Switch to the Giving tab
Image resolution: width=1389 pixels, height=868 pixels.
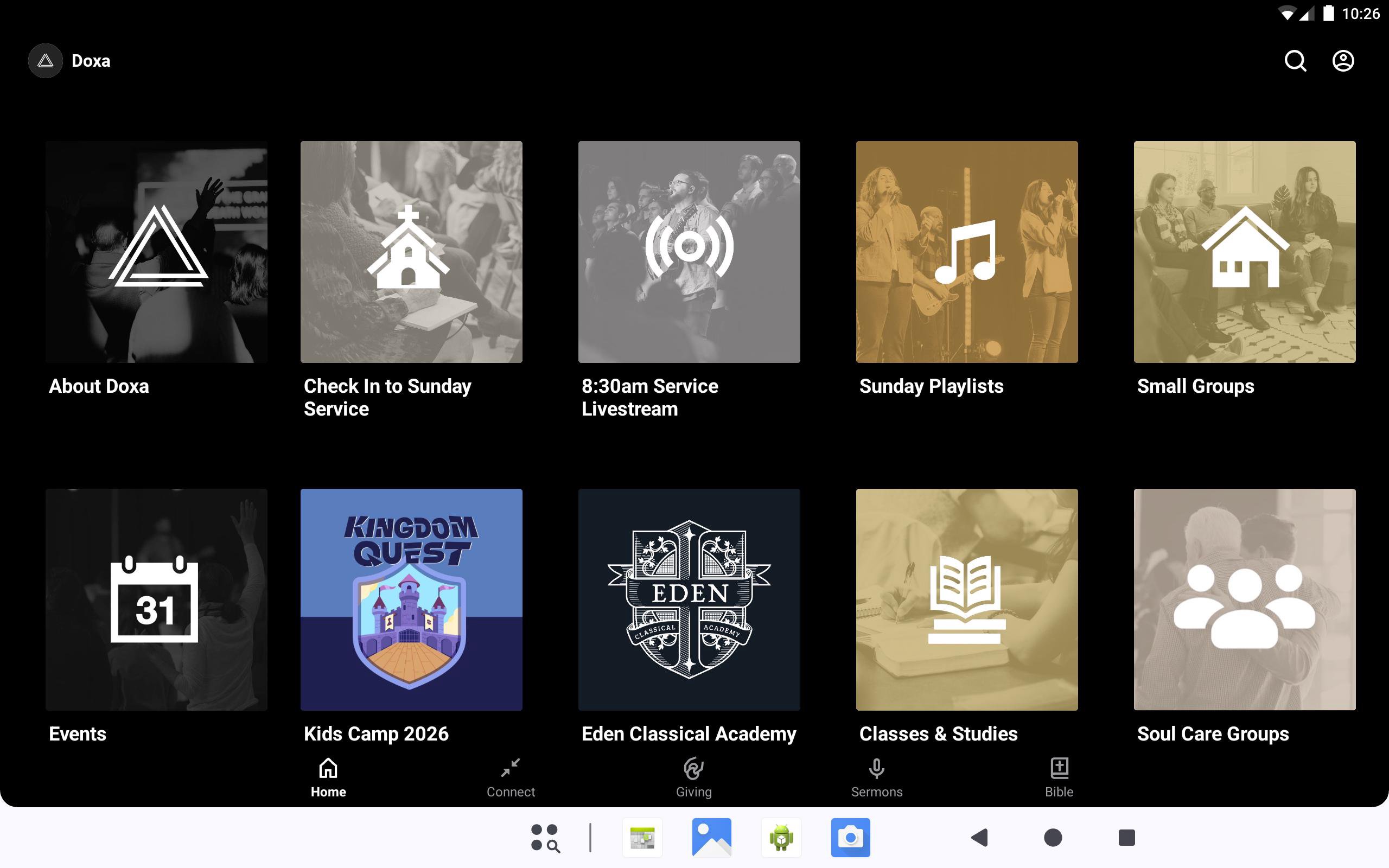pyautogui.click(x=693, y=778)
